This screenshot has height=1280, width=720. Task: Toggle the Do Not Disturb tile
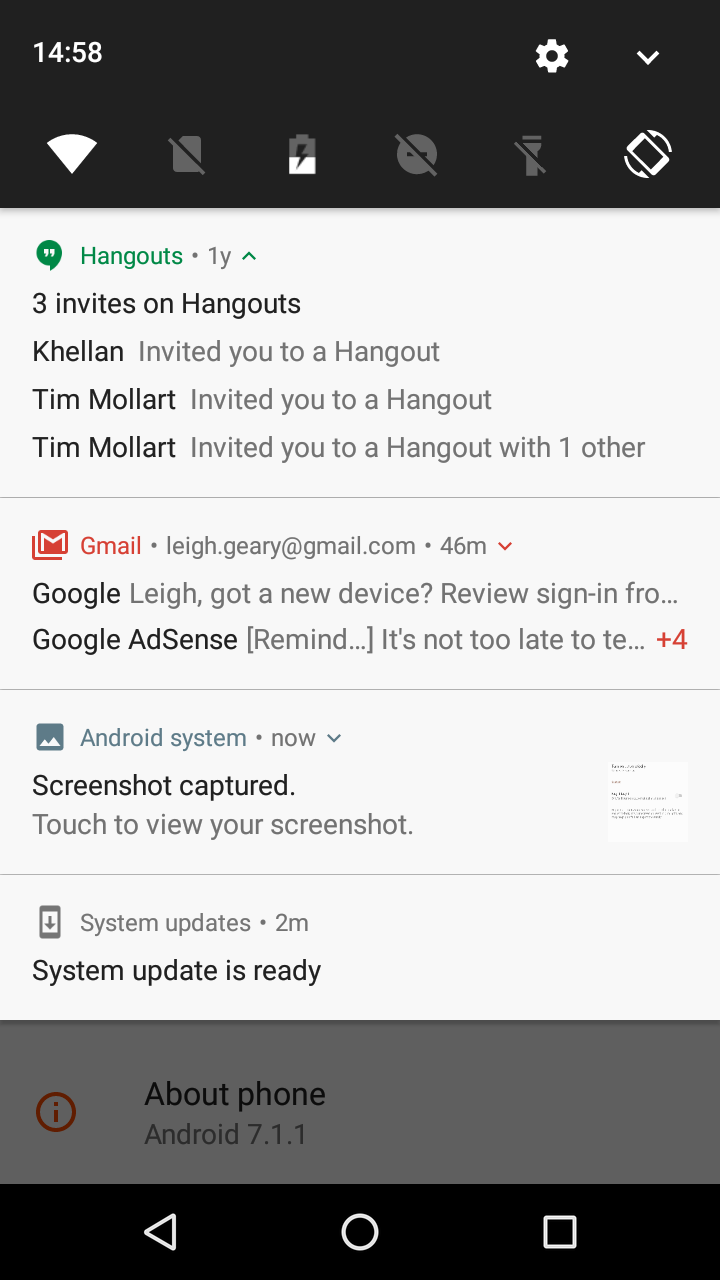coord(417,155)
